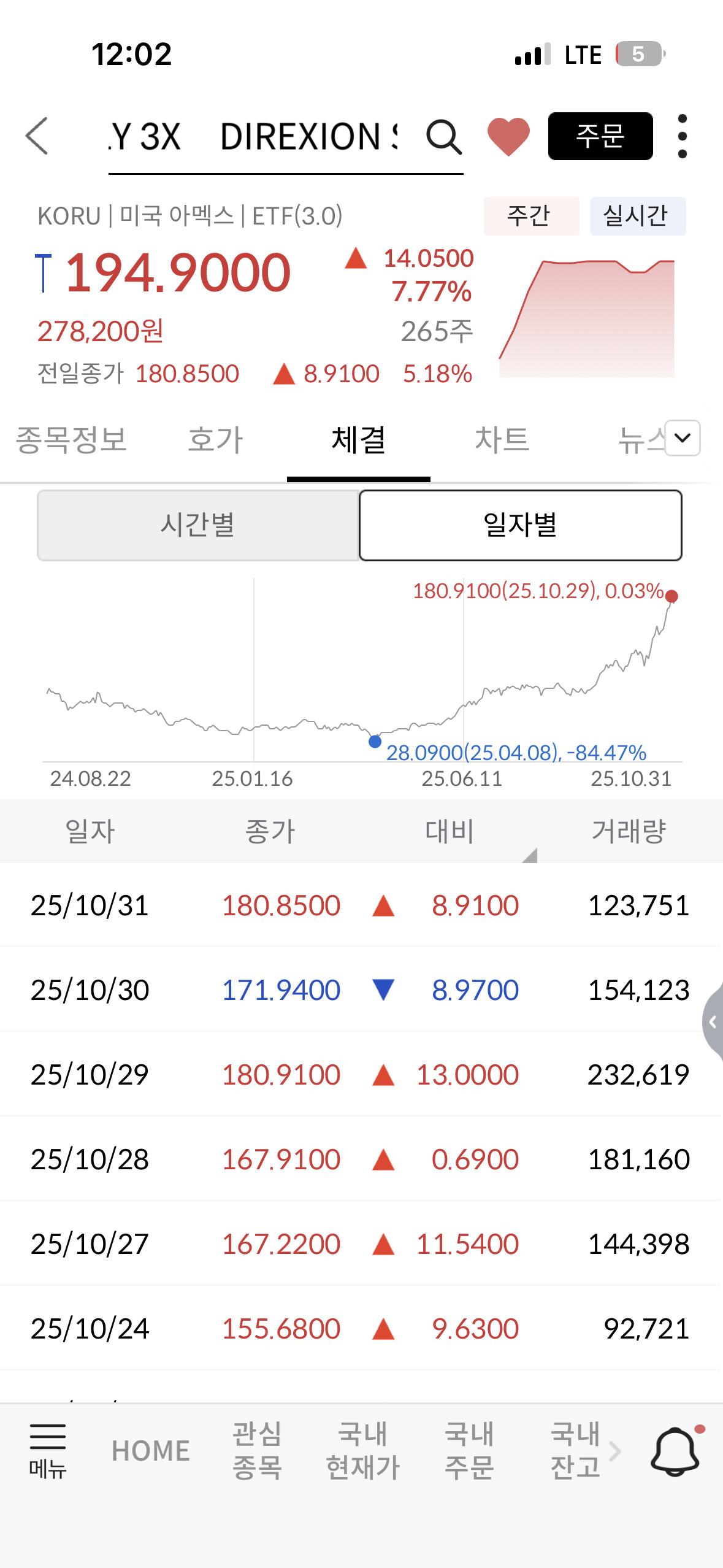This screenshot has width=723, height=1568.
Task: Tap the 주문 order button
Action: coord(600,136)
